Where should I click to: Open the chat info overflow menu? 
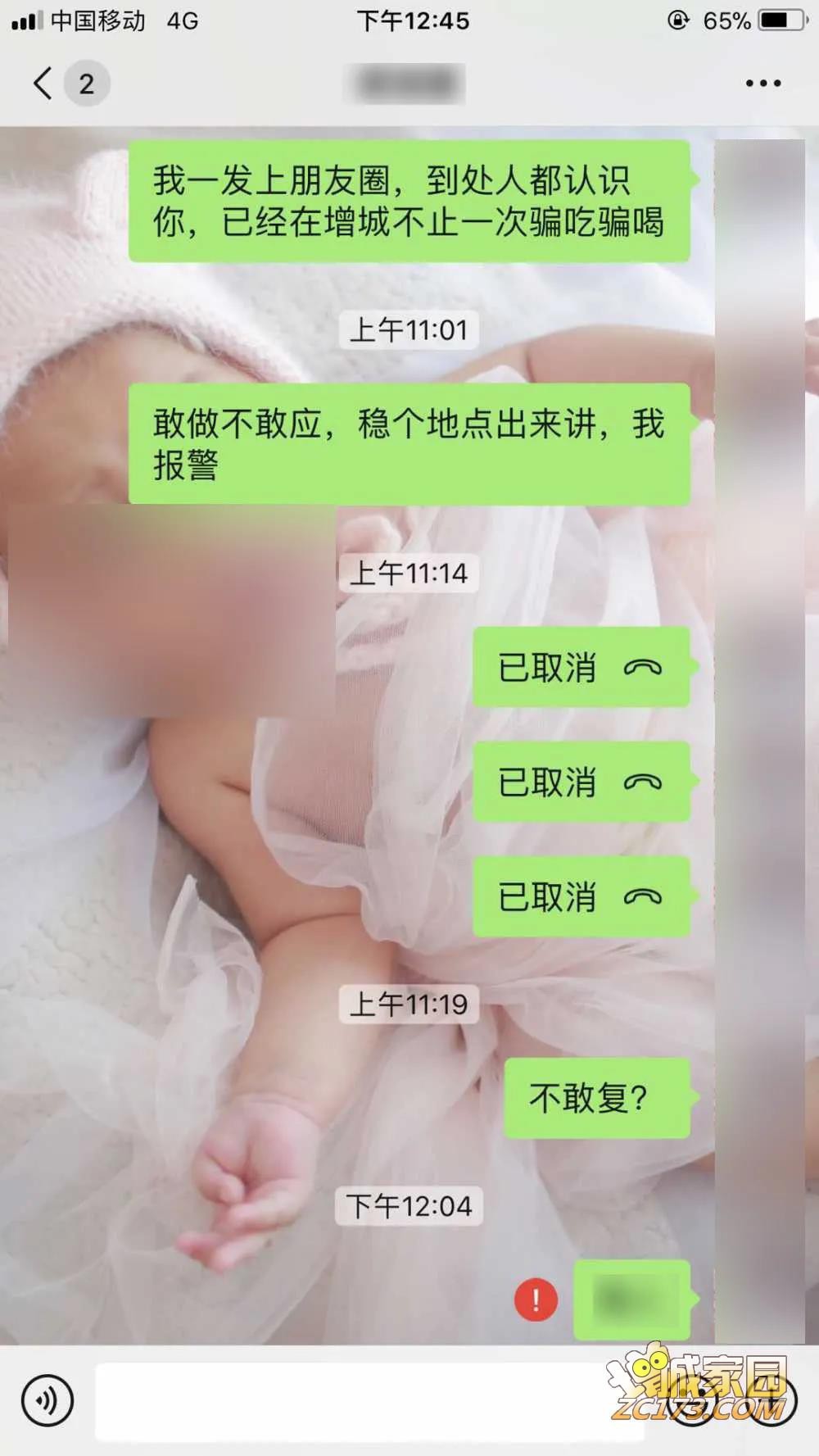coord(762,84)
